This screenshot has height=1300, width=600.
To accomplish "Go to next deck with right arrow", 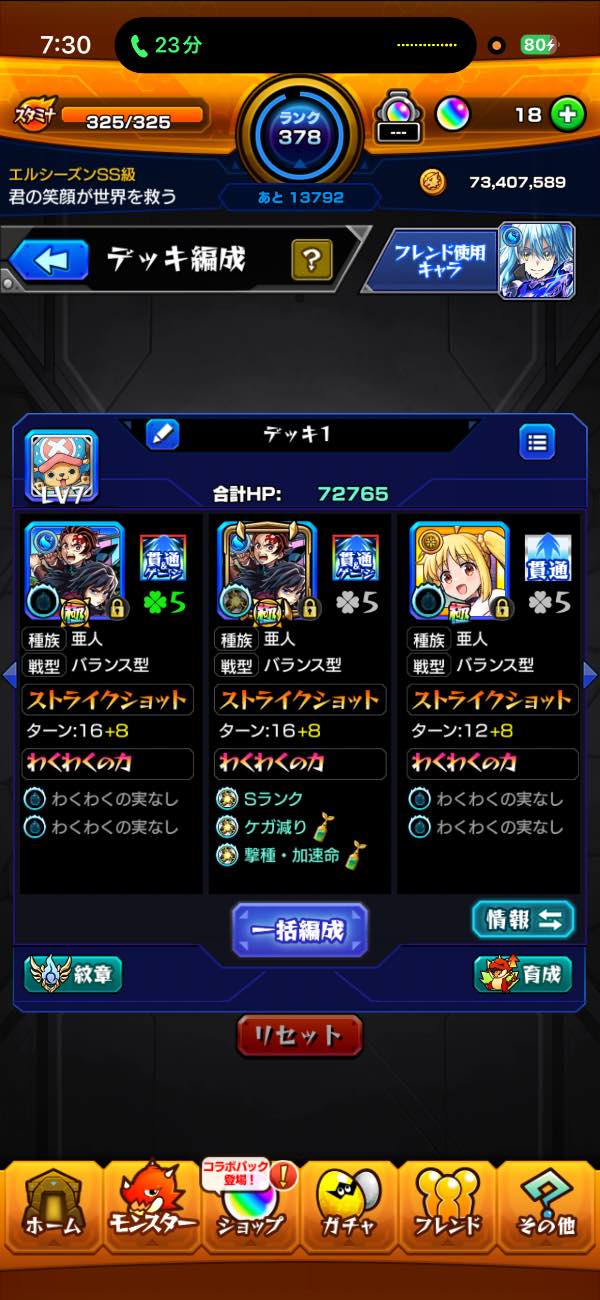I will pos(590,674).
